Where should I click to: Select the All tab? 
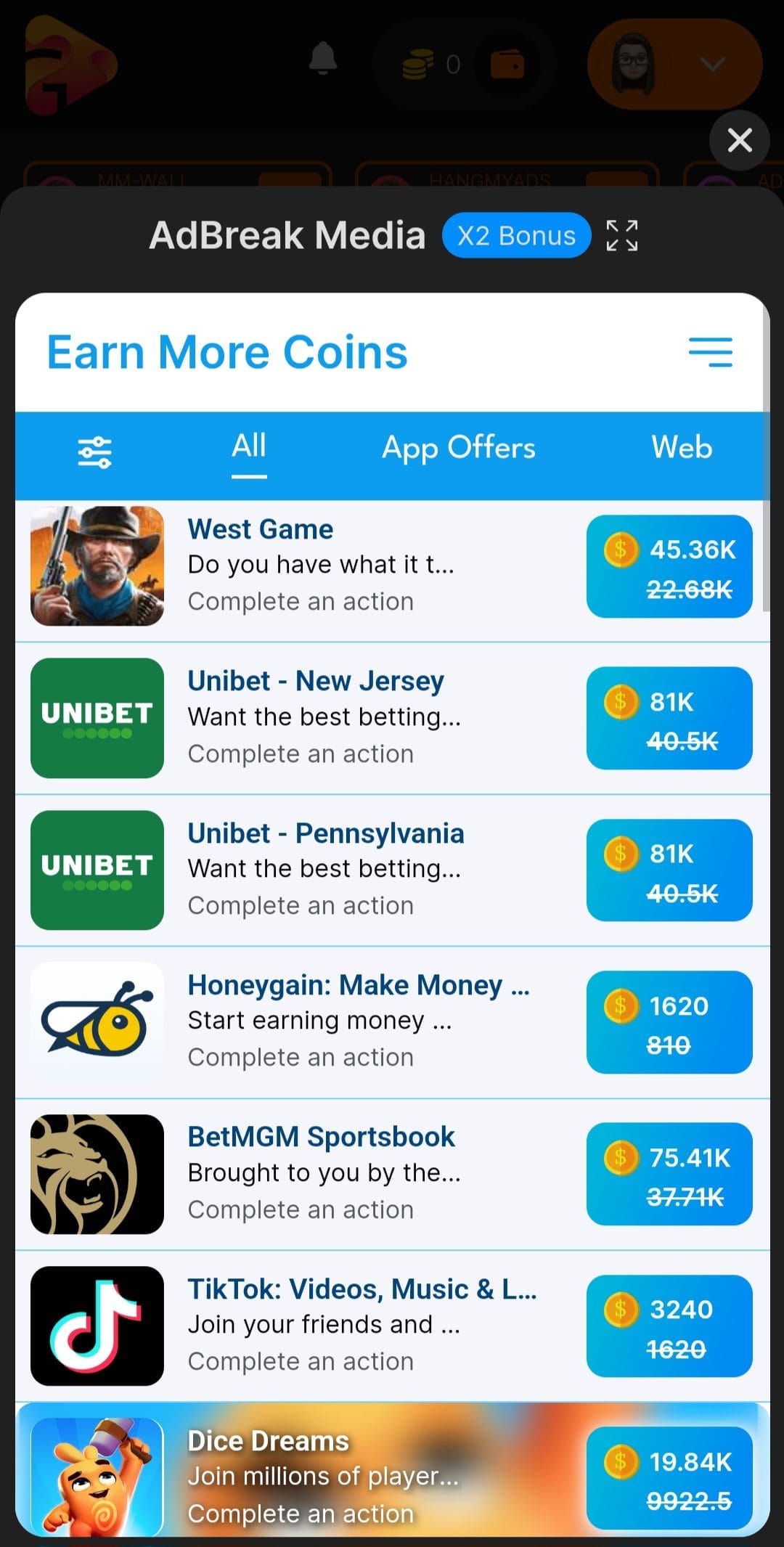[x=249, y=447]
